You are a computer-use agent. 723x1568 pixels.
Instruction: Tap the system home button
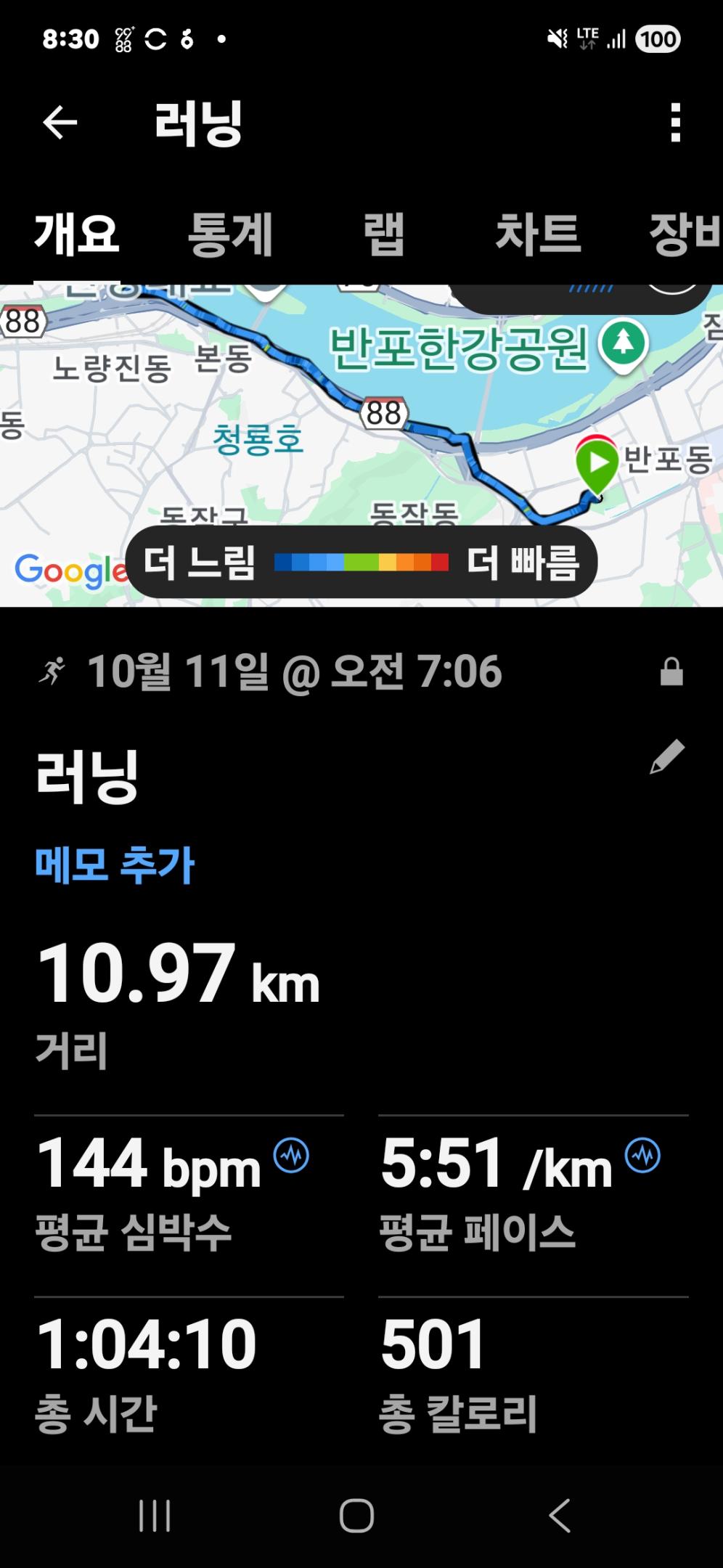[357, 1516]
